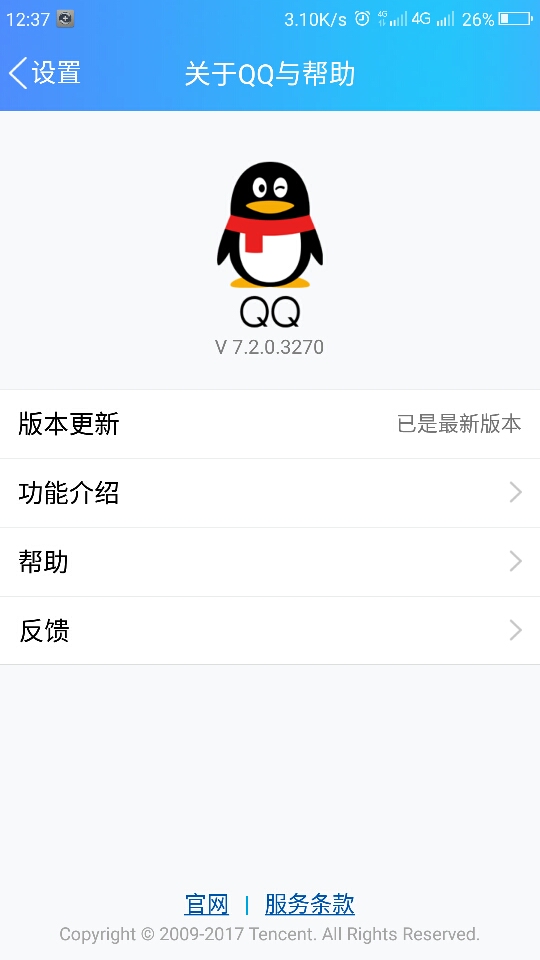Open the 功能介绍 row

click(270, 493)
